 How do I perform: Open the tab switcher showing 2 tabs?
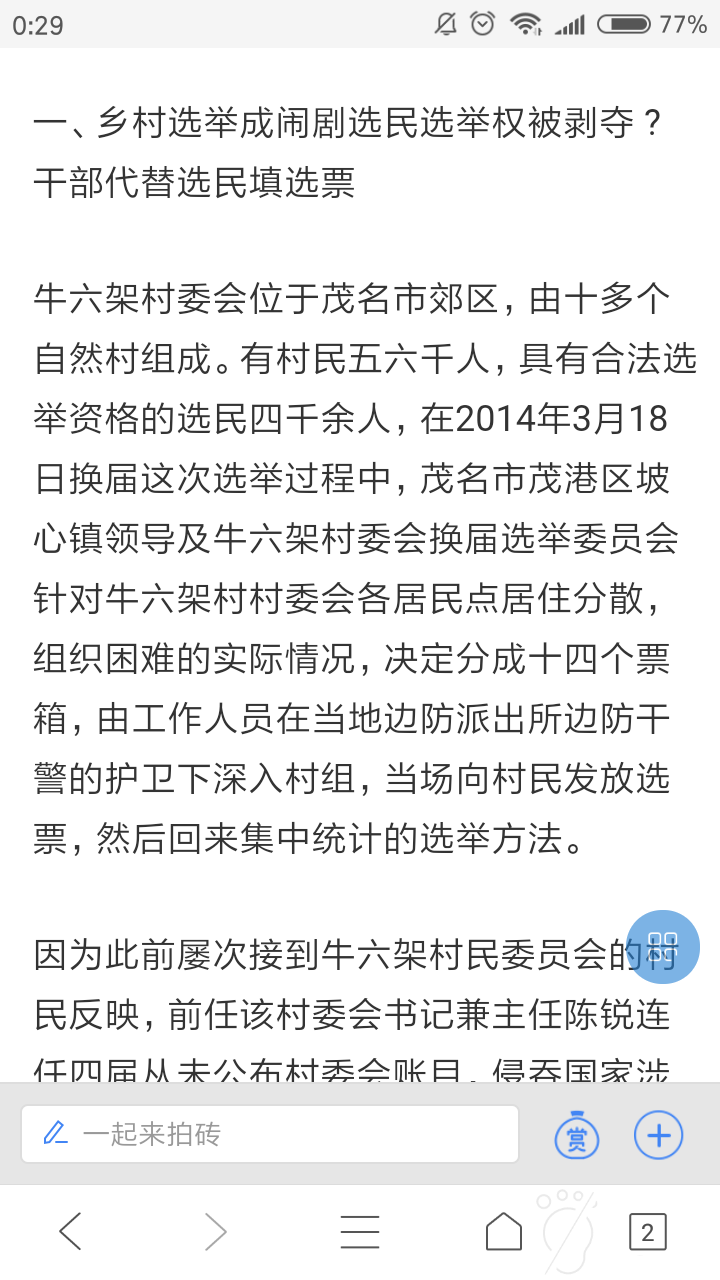coord(647,1232)
